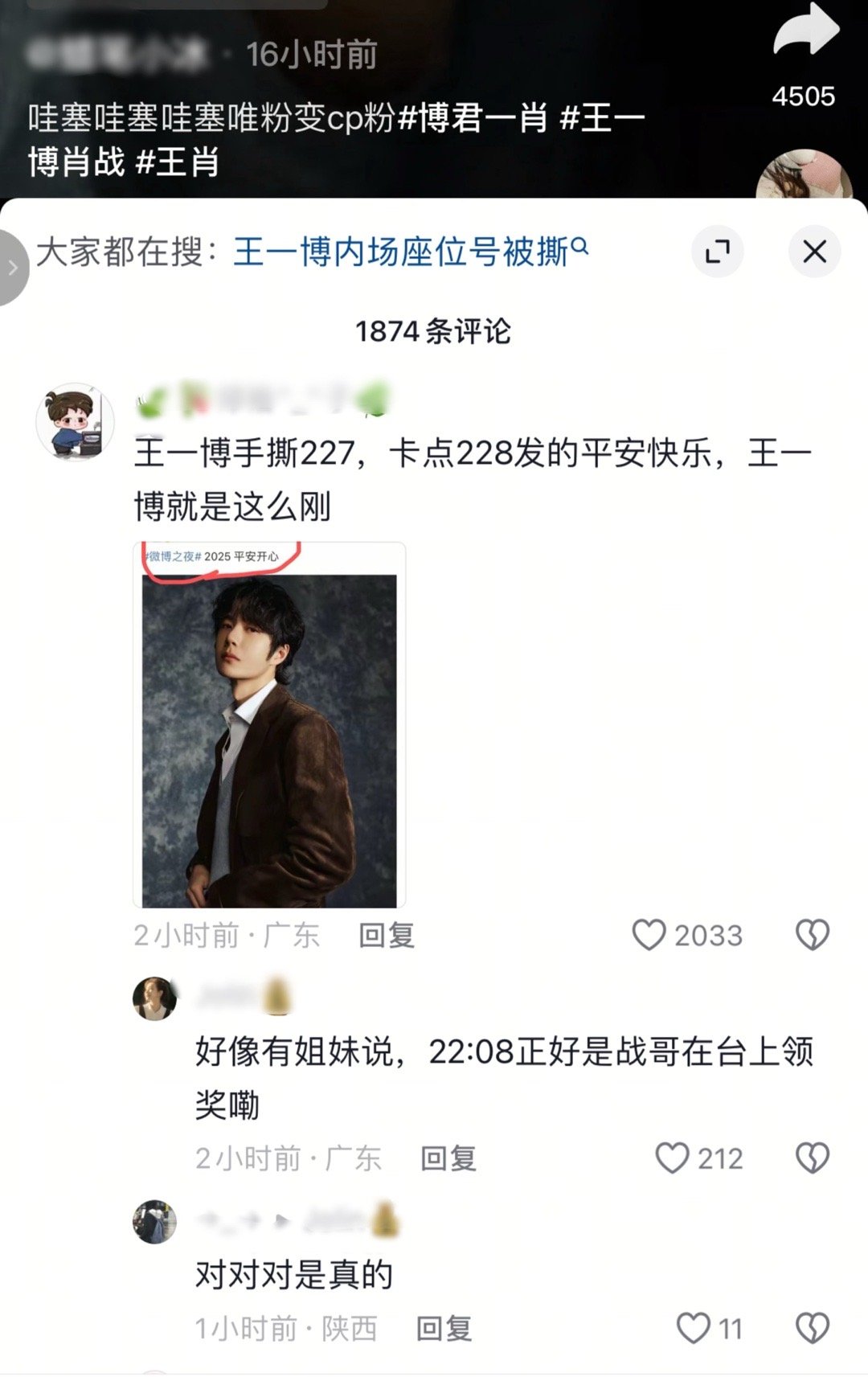Reply to the 对对对是真的 comment
This screenshot has height=1377, width=868.
tap(444, 1328)
